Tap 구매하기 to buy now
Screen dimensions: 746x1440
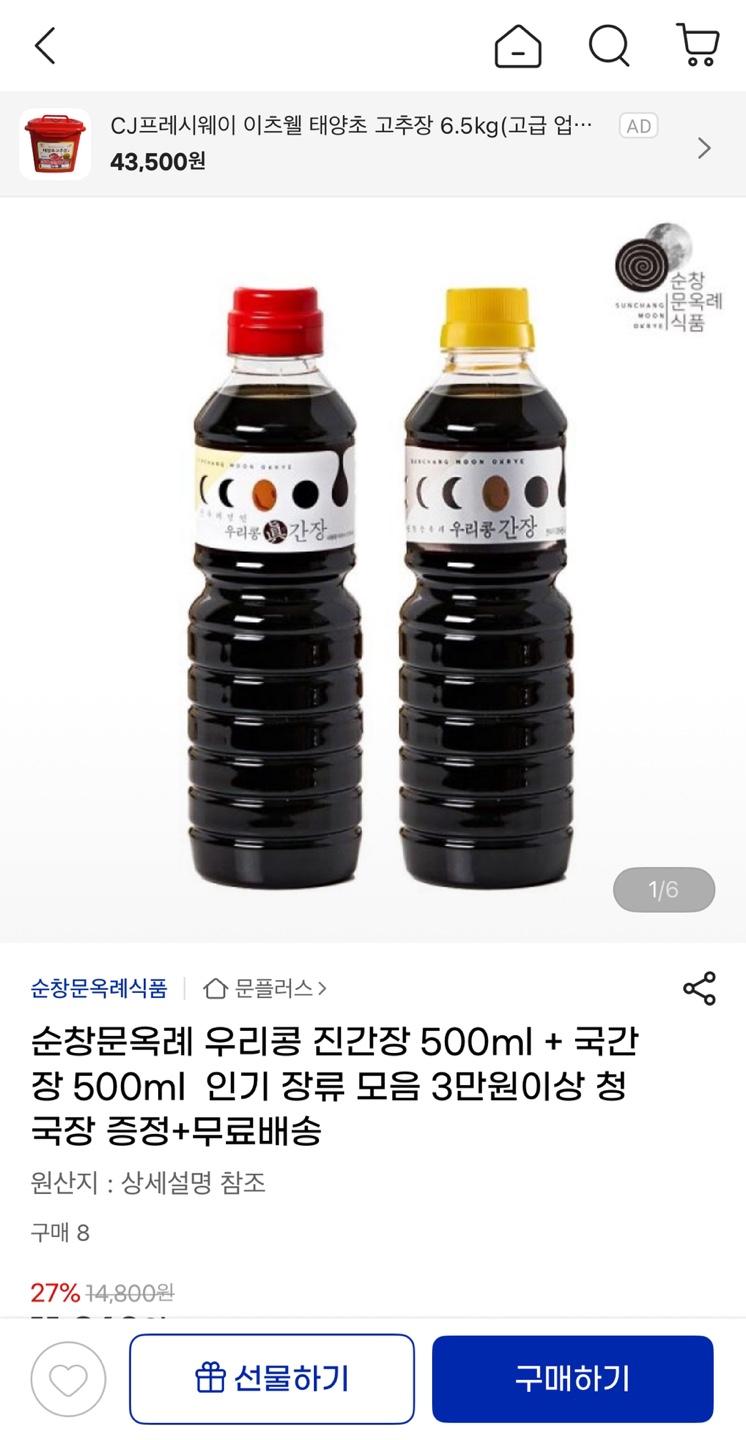572,1379
